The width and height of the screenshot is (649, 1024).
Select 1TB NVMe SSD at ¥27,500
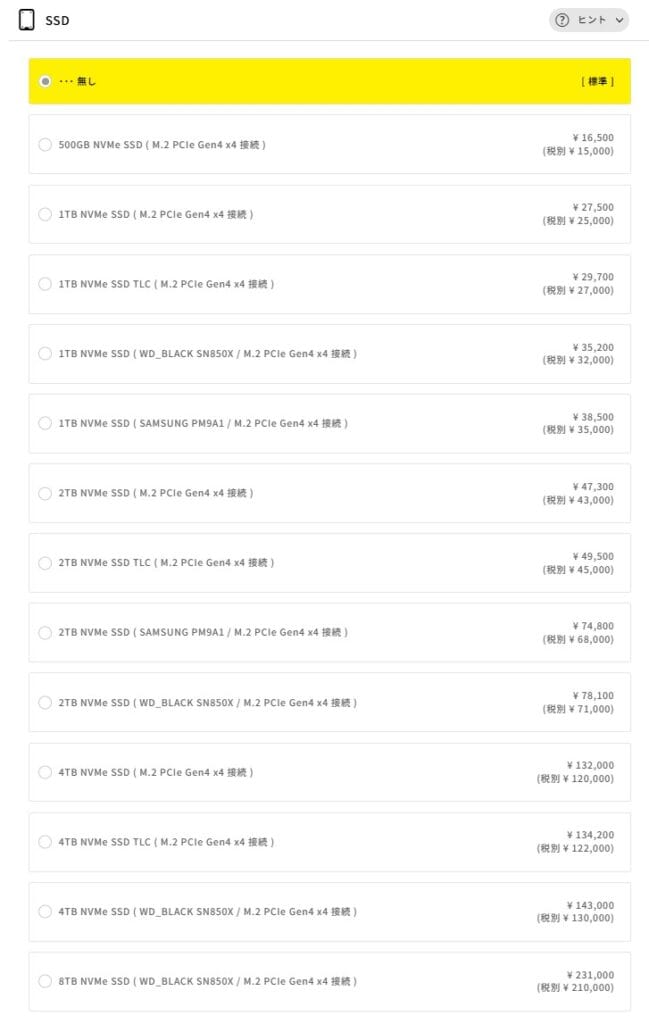click(45, 214)
